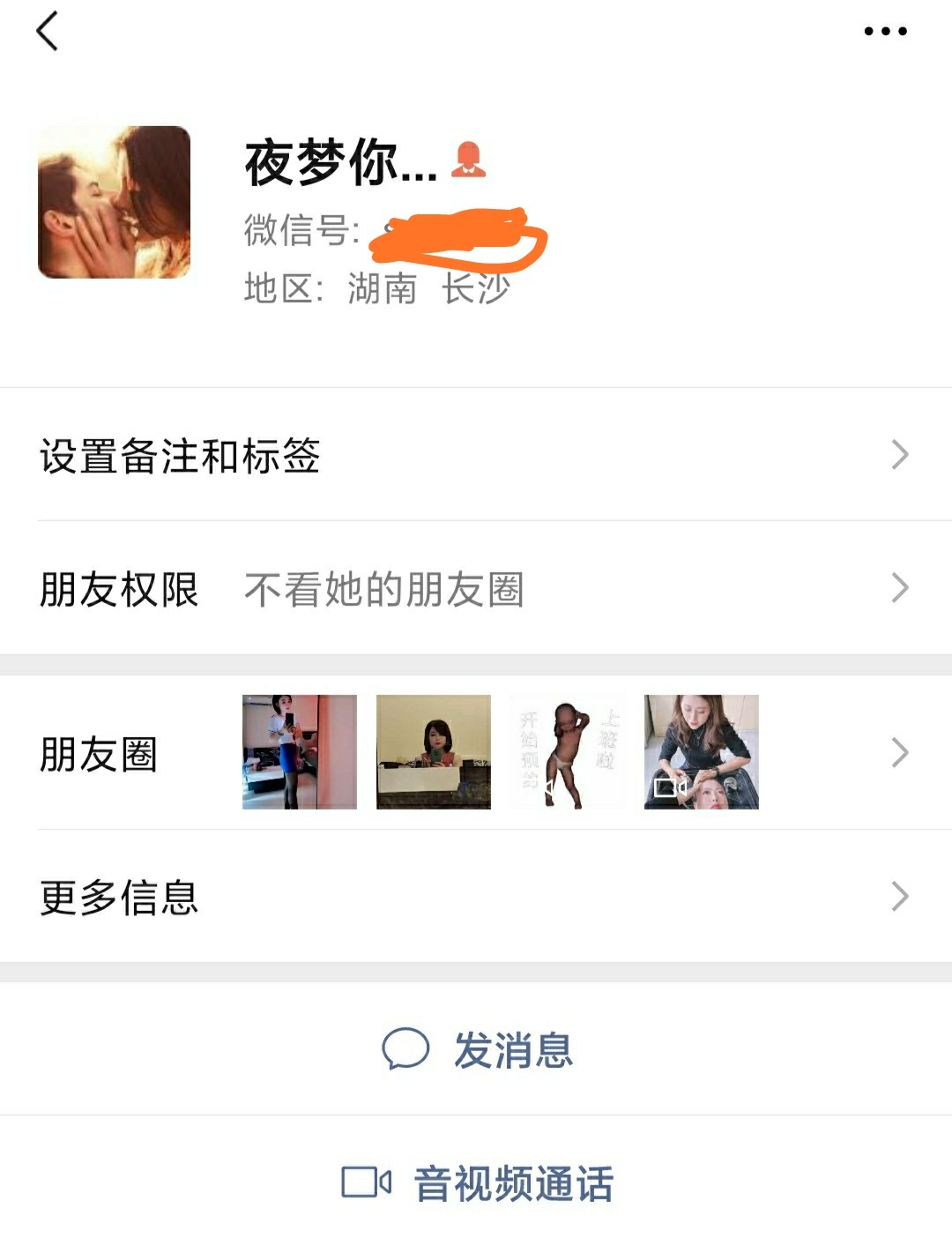Go back using the top-left arrow
The image size is (952, 1246).
click(x=48, y=32)
